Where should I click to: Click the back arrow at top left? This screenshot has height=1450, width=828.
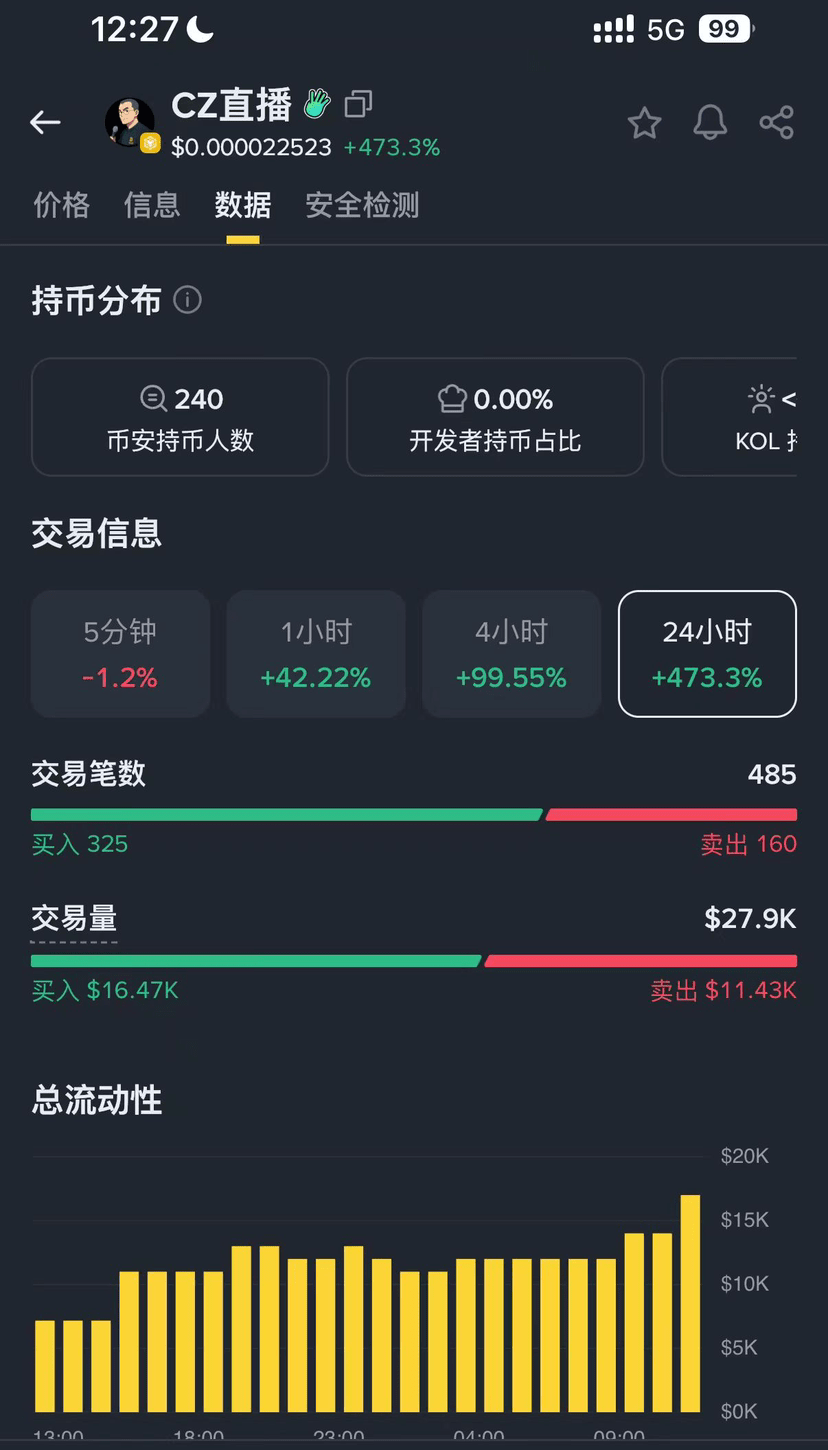coord(44,122)
